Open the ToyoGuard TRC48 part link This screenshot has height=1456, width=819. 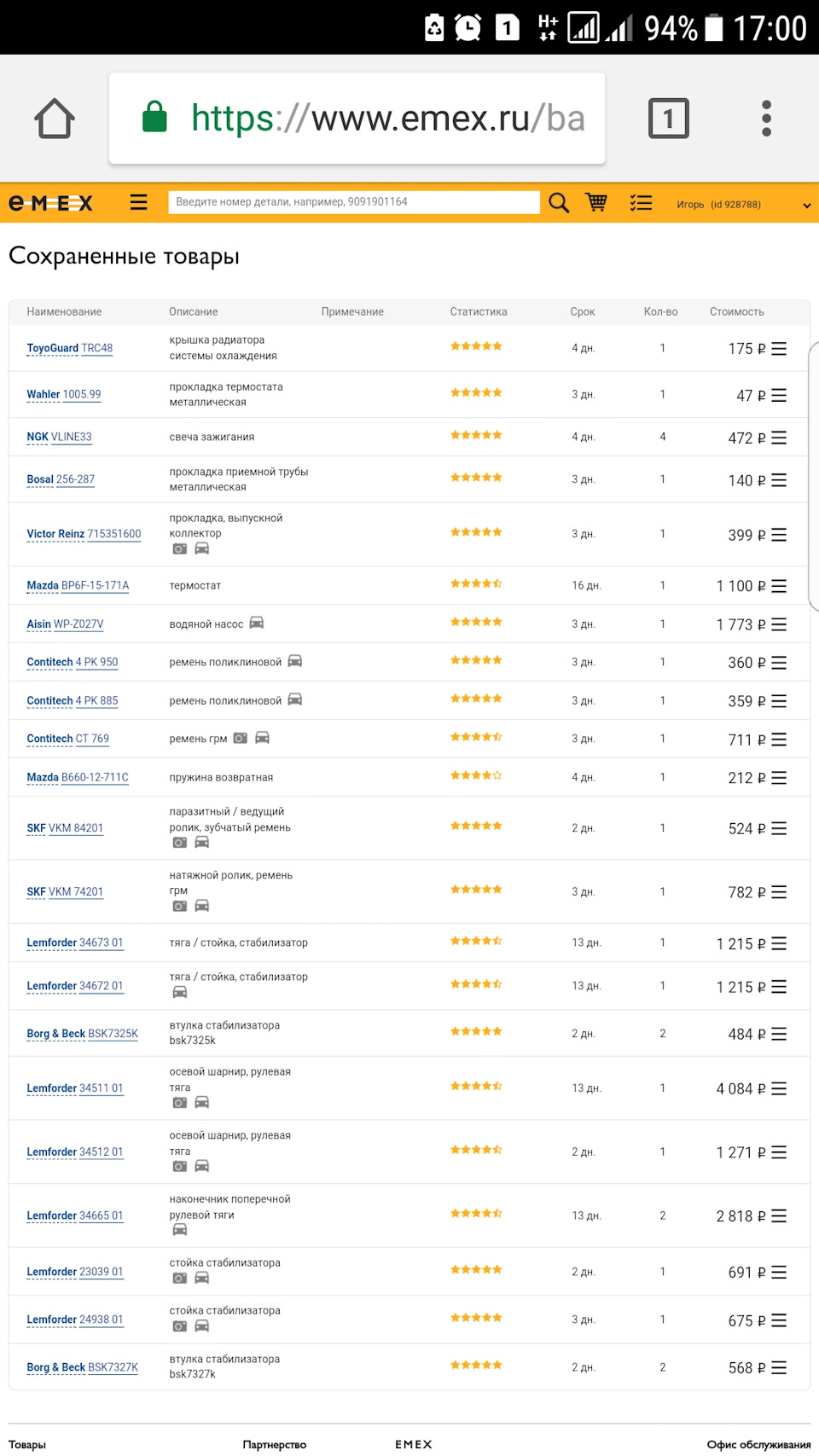pos(69,348)
